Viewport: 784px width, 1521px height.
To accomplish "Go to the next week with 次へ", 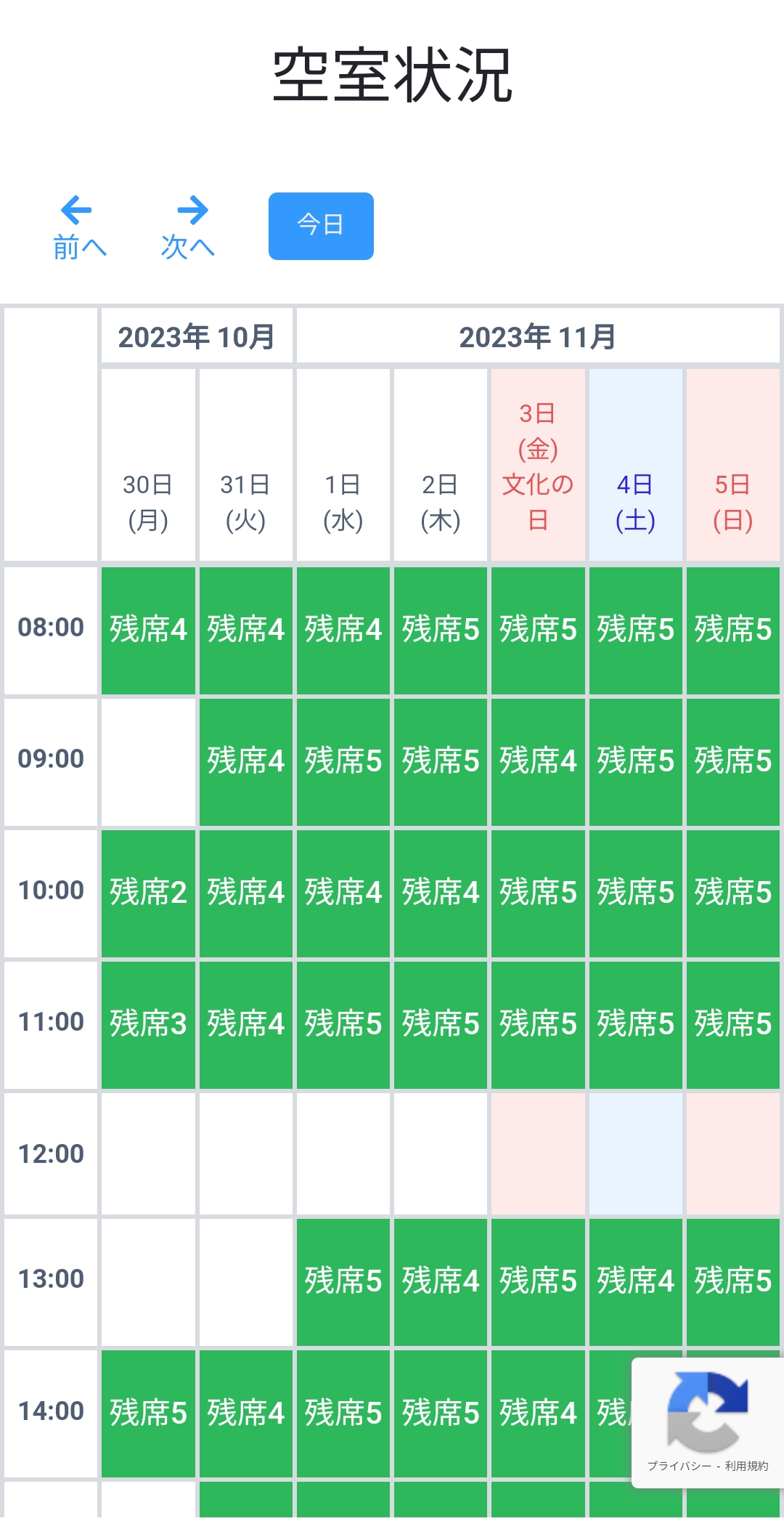I will (188, 227).
